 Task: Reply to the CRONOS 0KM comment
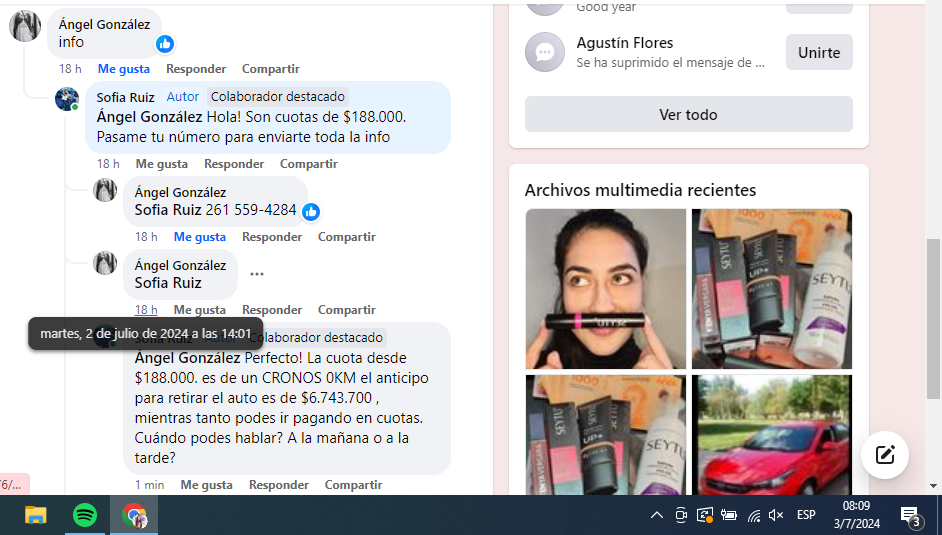[278, 485]
